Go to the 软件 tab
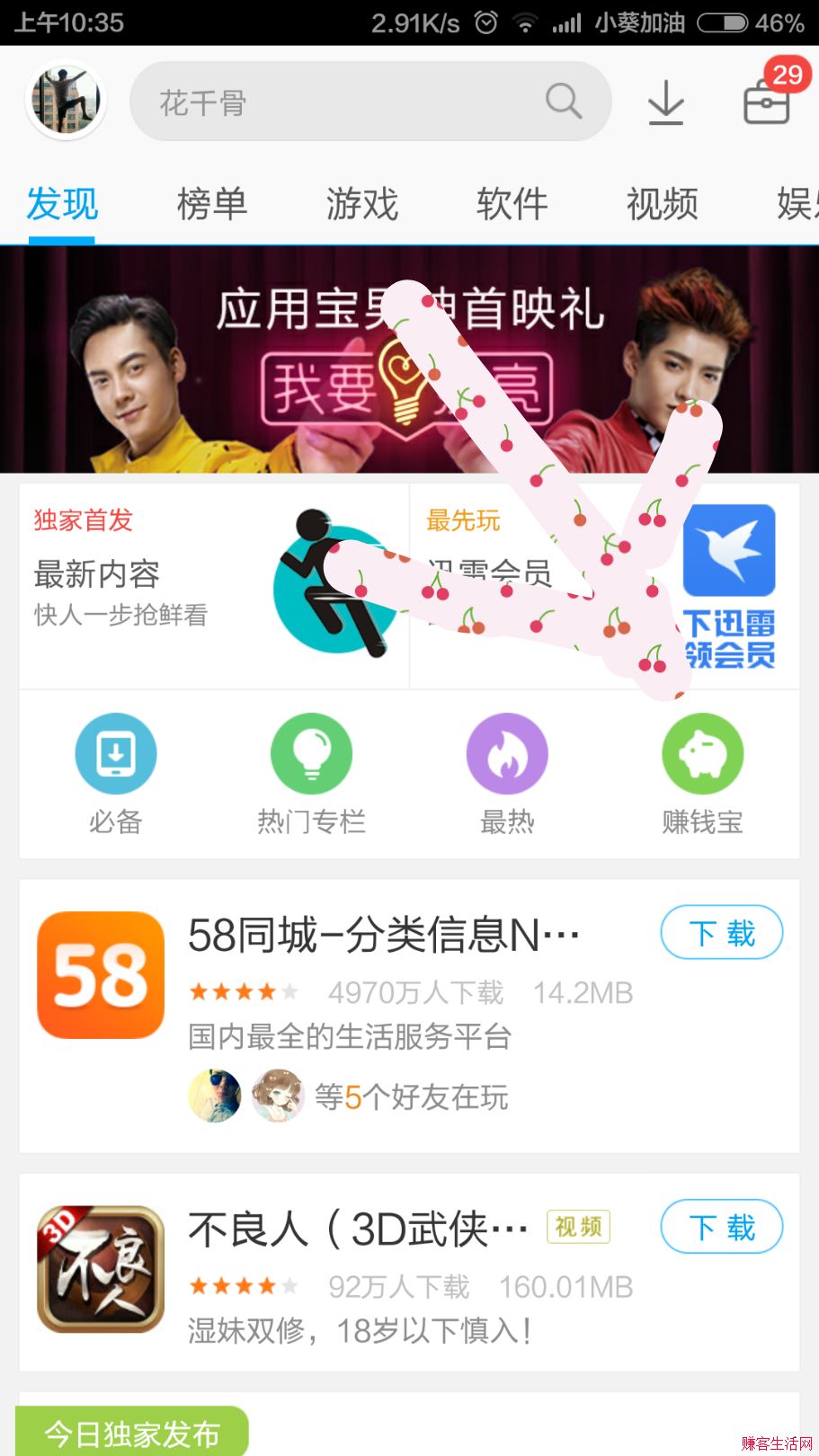The image size is (819, 1456). pyautogui.click(x=512, y=204)
